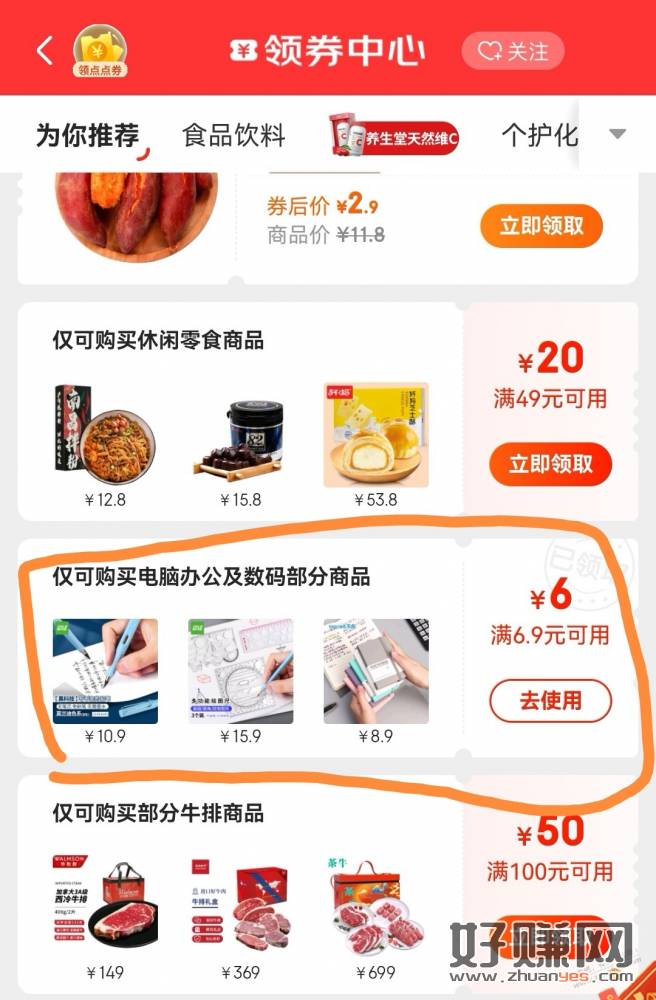
Task: Follow the coupon center with 关注
Action: click(513, 51)
